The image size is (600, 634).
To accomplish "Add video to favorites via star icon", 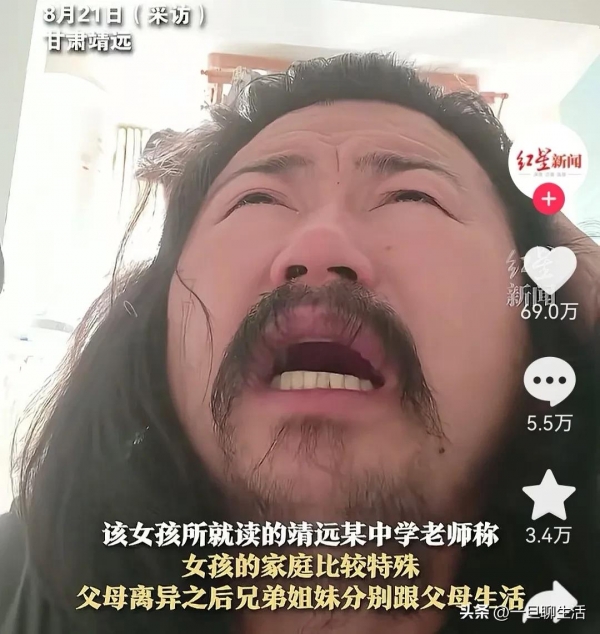I will [550, 495].
